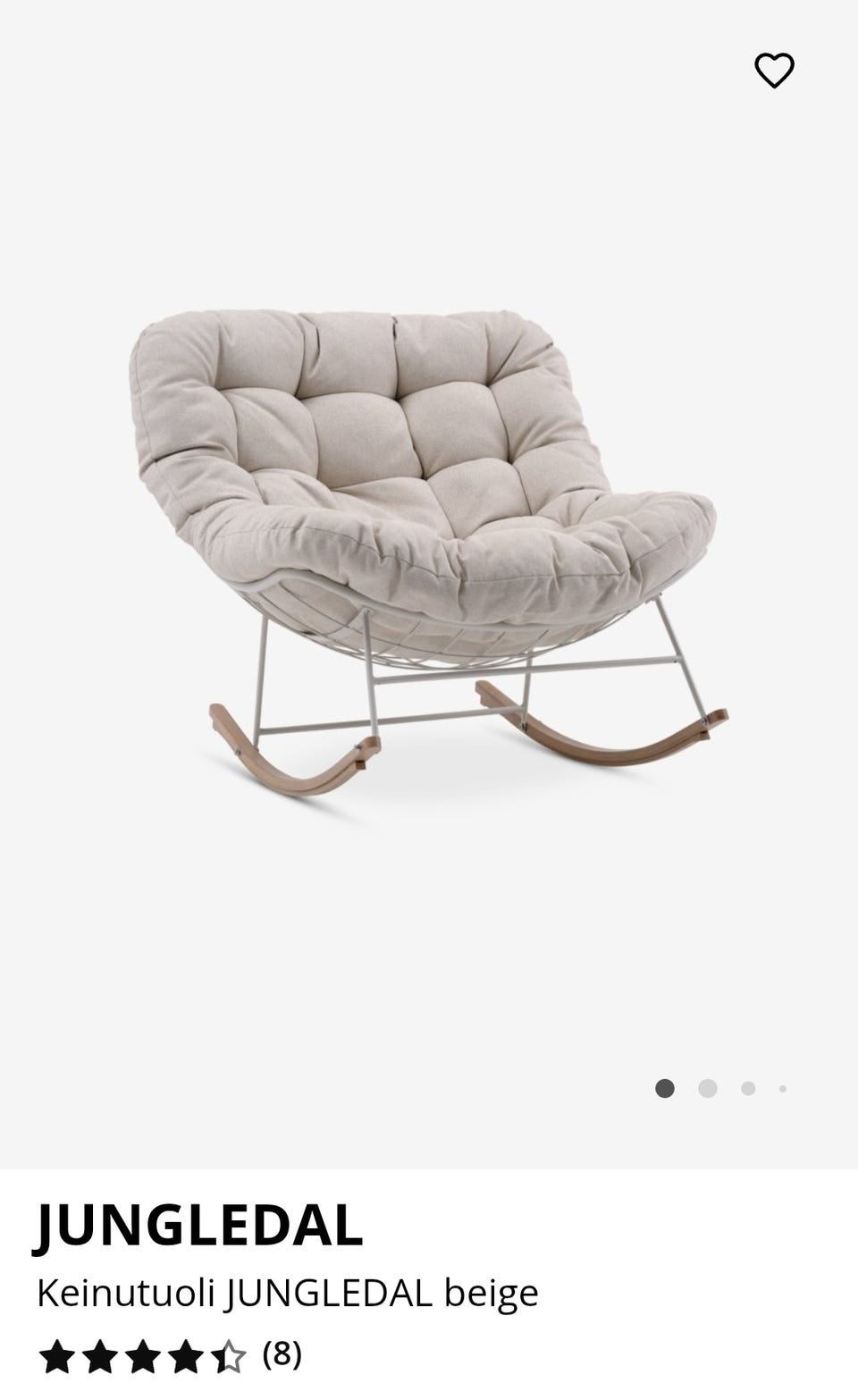
Task: Open the JUNGLEDAL rocking chair product image
Action: pyautogui.click(x=427, y=554)
